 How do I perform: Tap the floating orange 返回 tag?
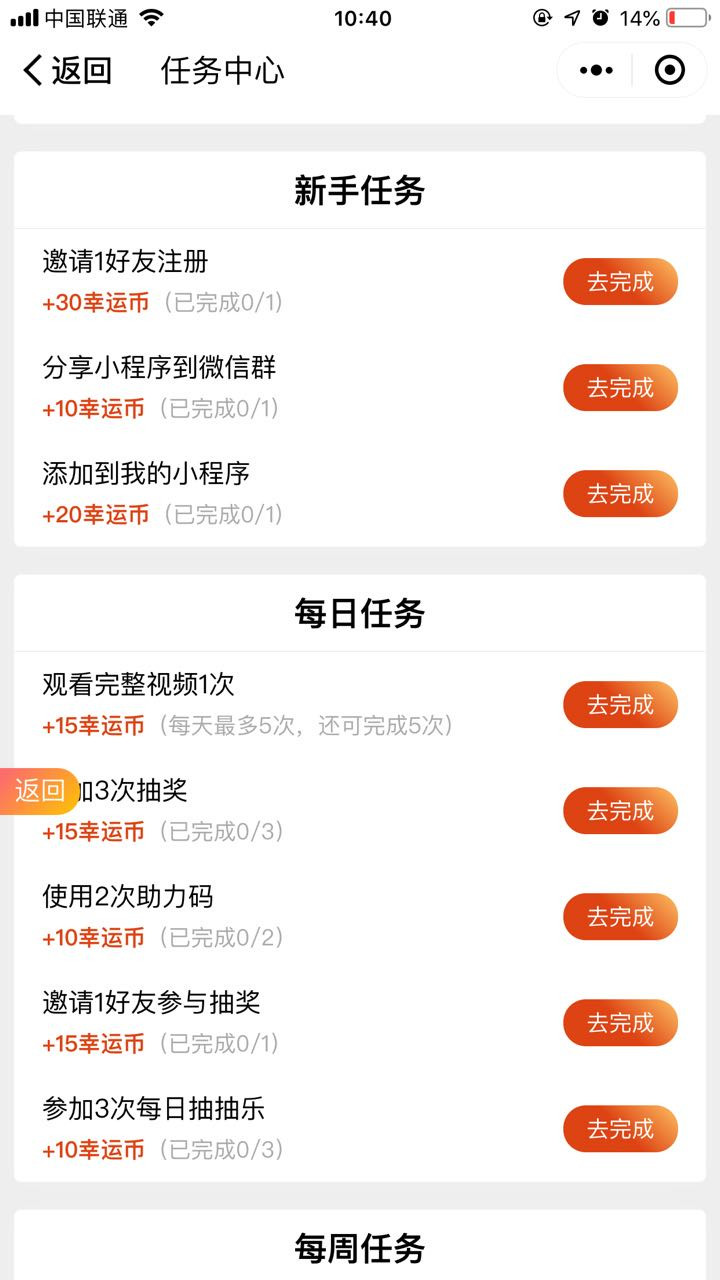coord(40,791)
